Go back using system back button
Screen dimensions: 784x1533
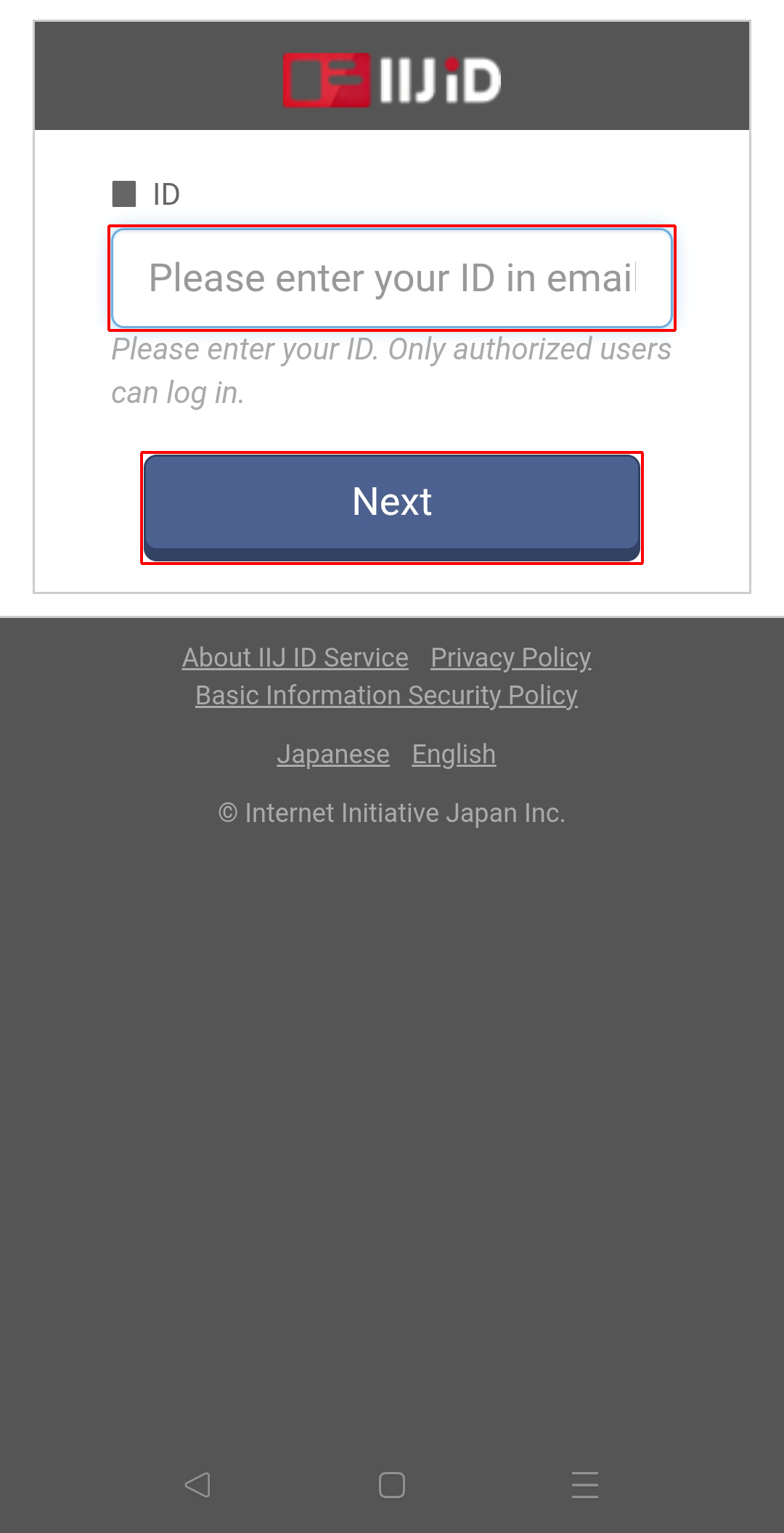(197, 1484)
